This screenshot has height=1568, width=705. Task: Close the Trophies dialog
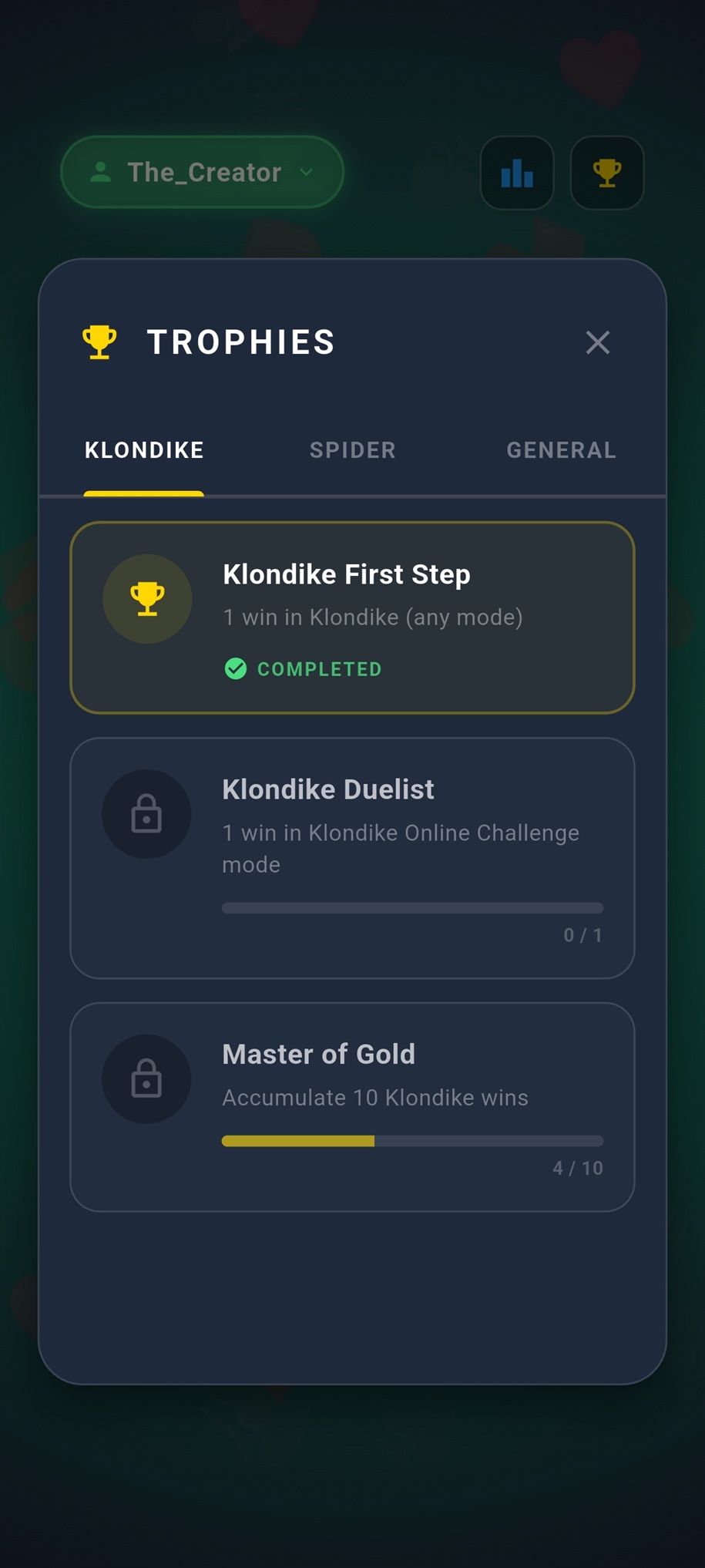pos(597,342)
